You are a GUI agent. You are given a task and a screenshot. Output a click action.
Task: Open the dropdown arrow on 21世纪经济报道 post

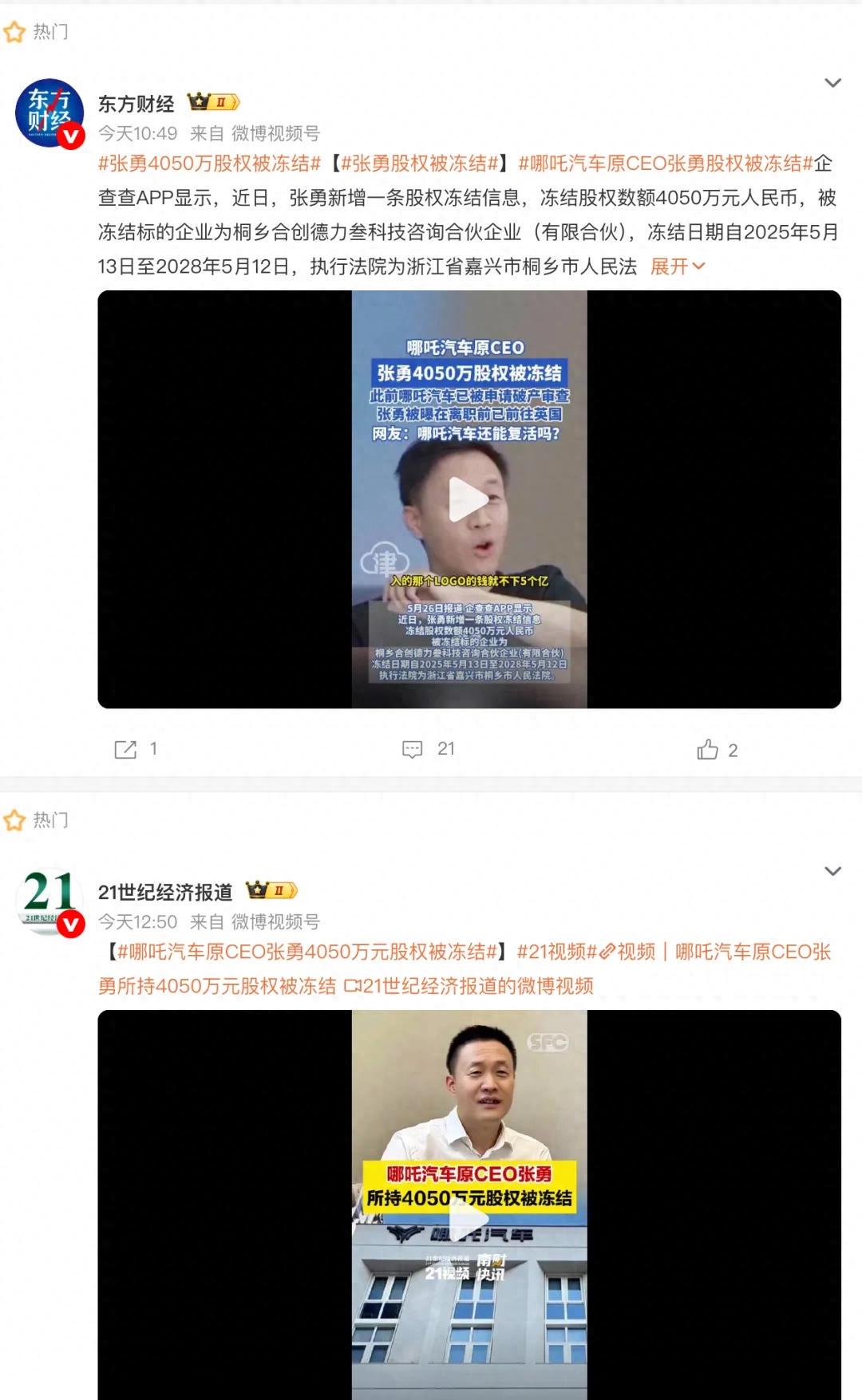coord(832,871)
